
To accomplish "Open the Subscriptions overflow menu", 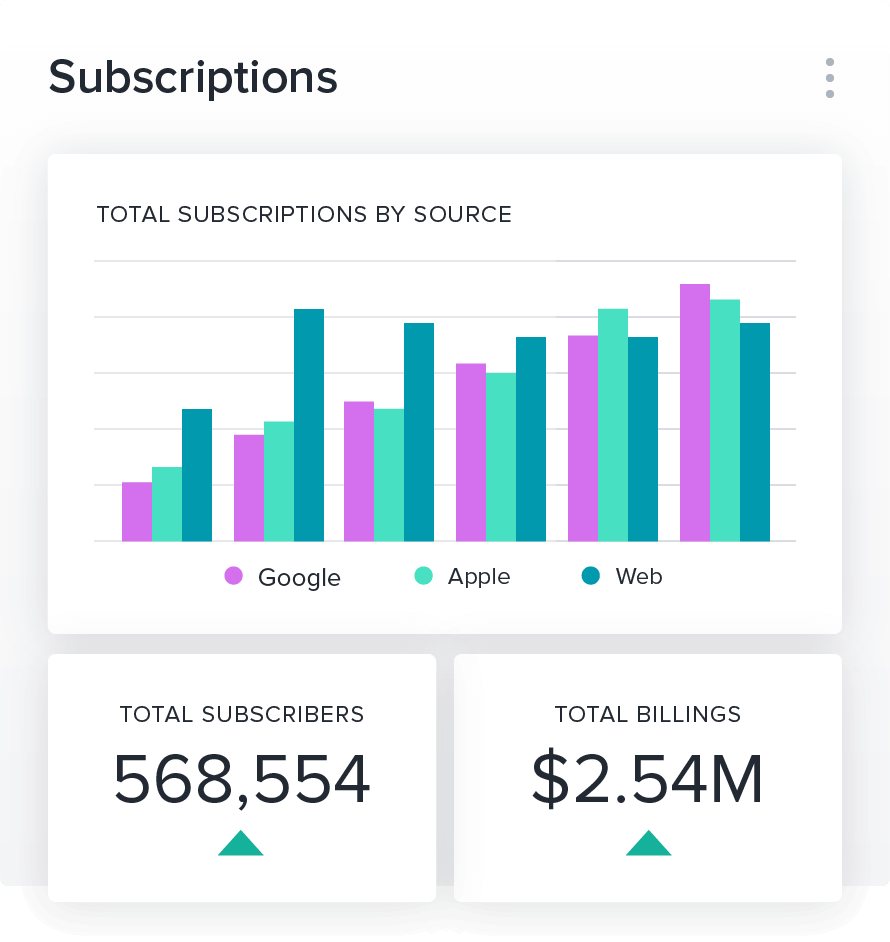I will (830, 78).
